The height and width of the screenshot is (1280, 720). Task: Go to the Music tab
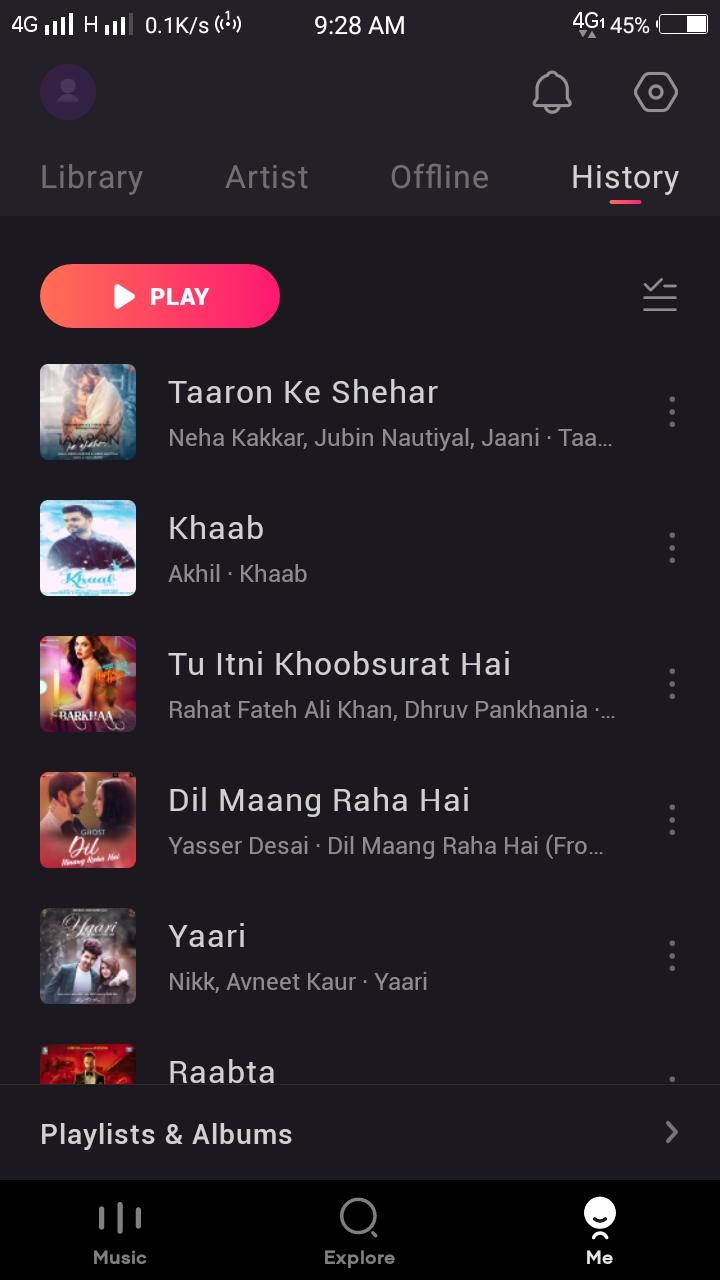click(120, 1232)
